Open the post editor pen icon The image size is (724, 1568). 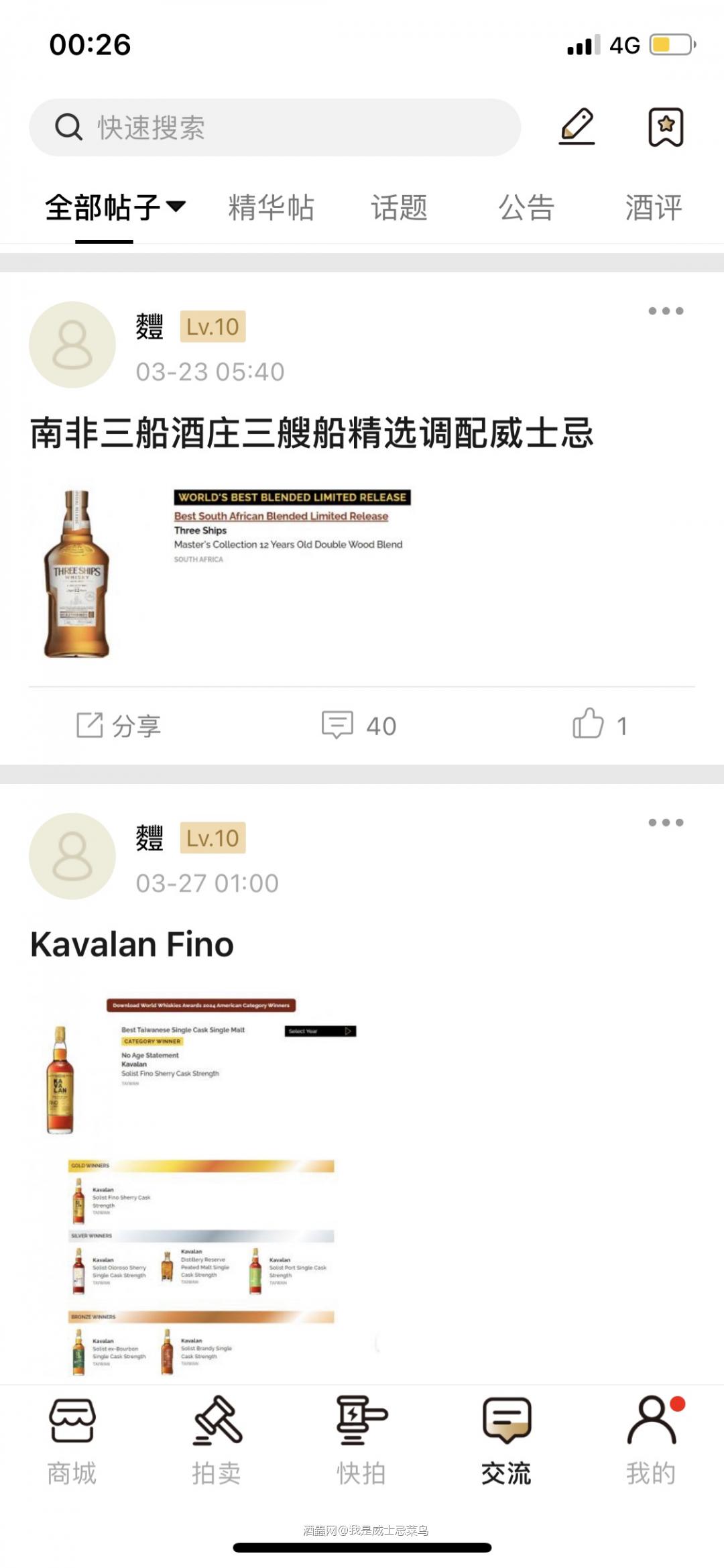point(577,127)
